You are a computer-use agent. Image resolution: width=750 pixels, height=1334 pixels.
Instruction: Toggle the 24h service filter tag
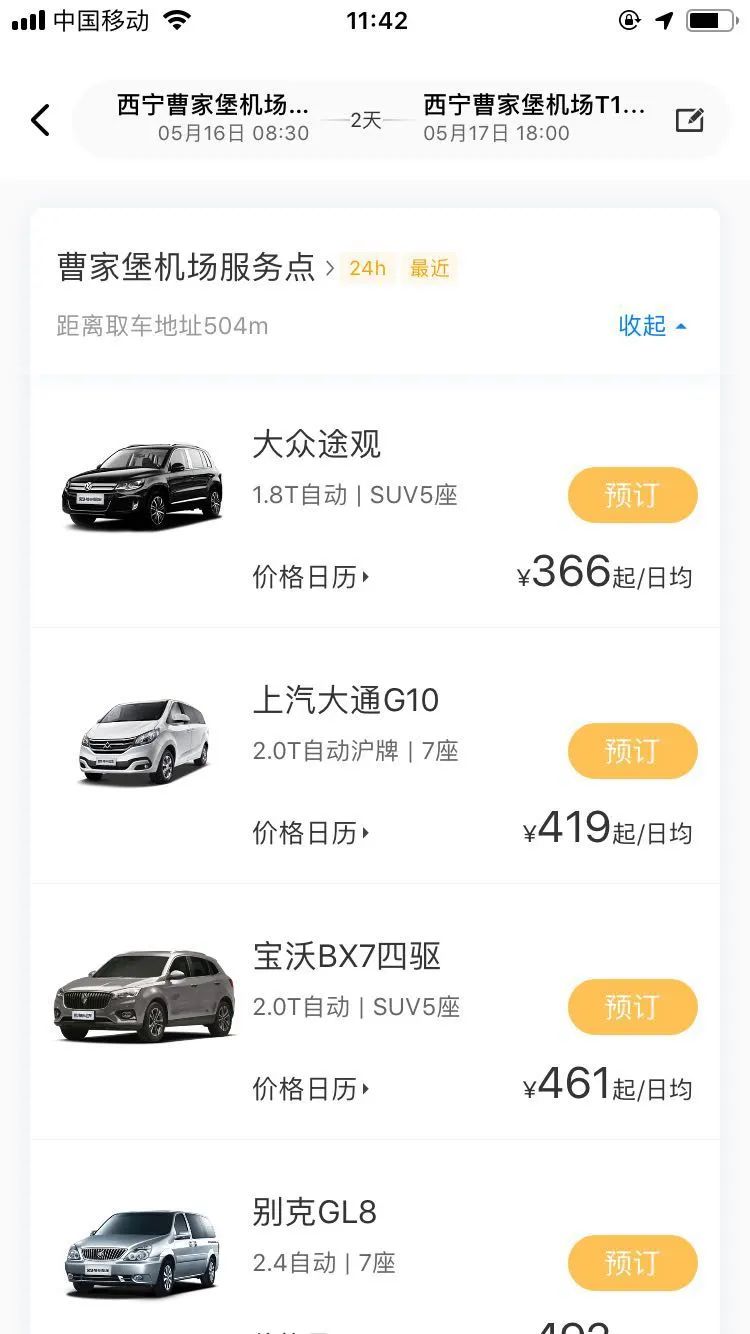(367, 268)
